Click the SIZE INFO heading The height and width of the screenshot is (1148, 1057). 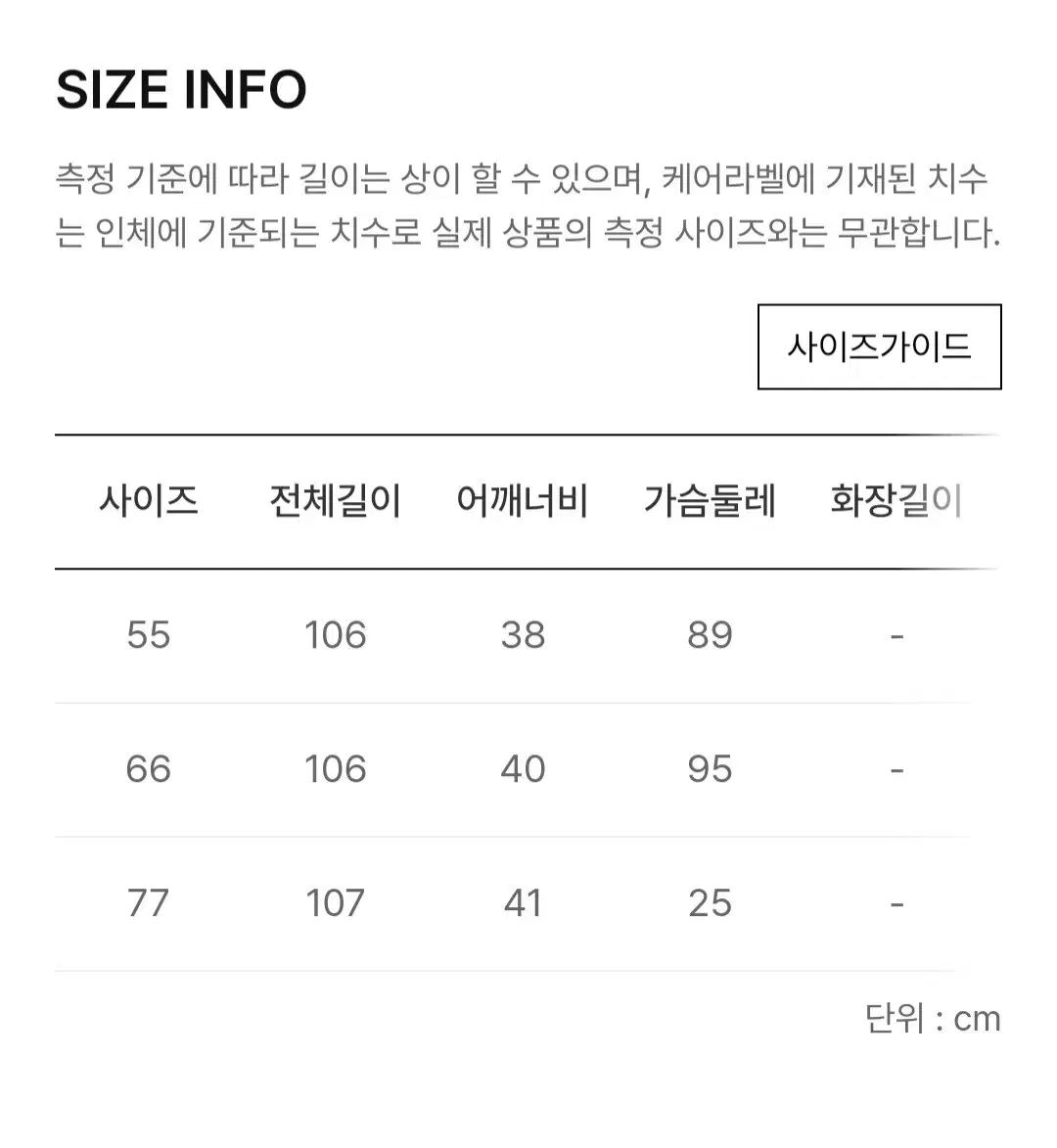pyautogui.click(x=182, y=89)
